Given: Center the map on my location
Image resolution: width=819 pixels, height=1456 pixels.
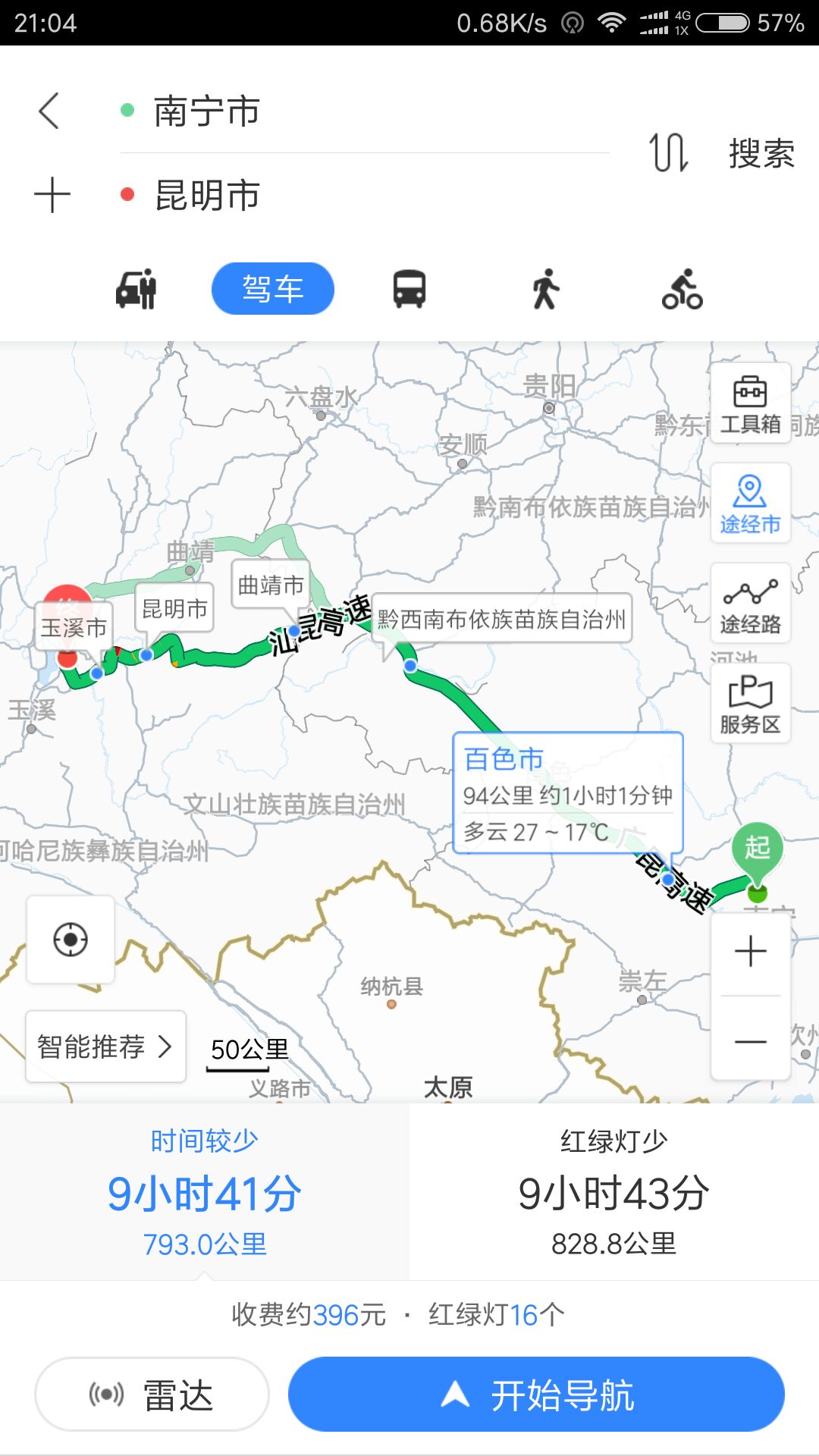Looking at the screenshot, I should click(x=71, y=940).
